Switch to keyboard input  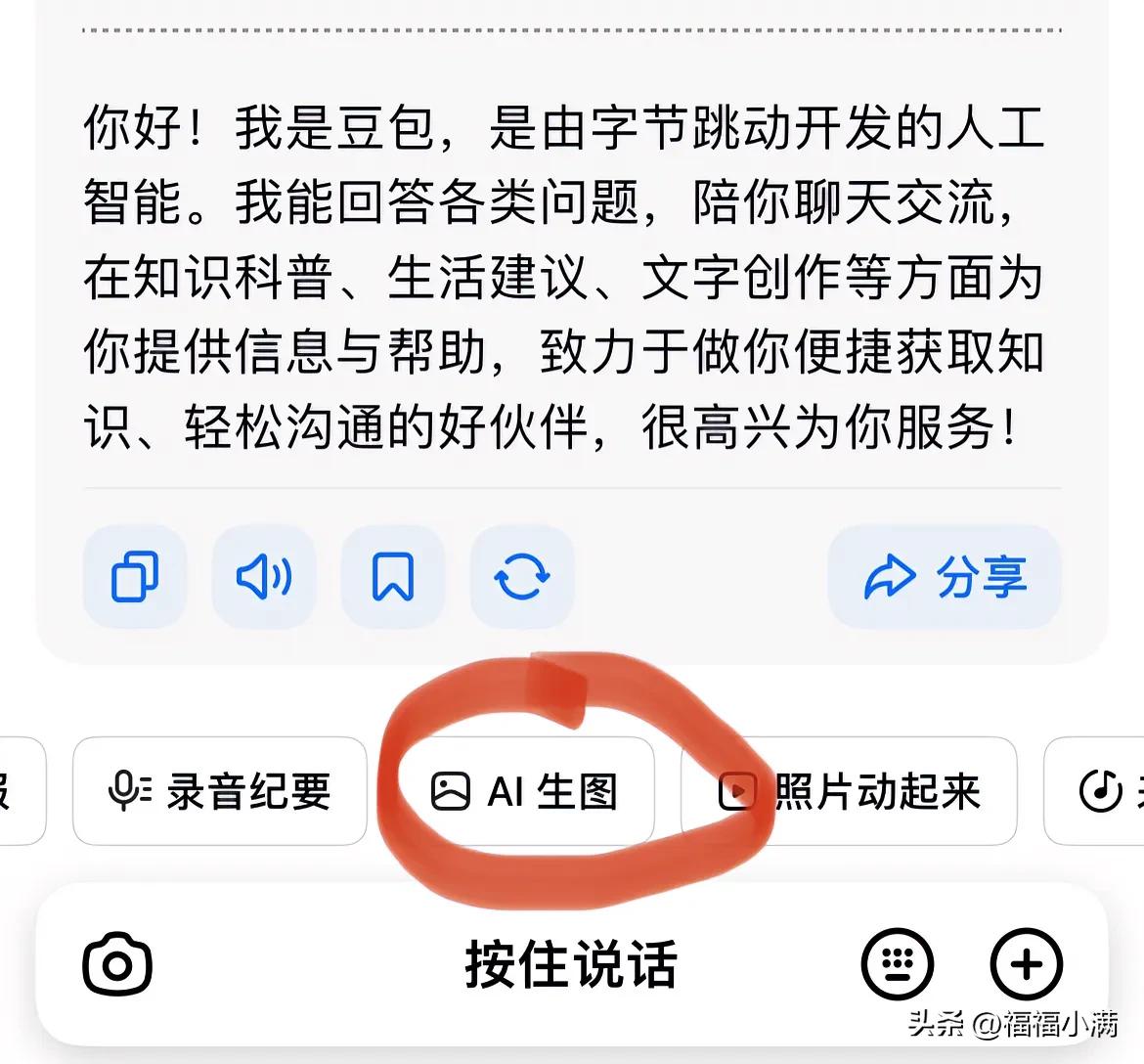897,965
